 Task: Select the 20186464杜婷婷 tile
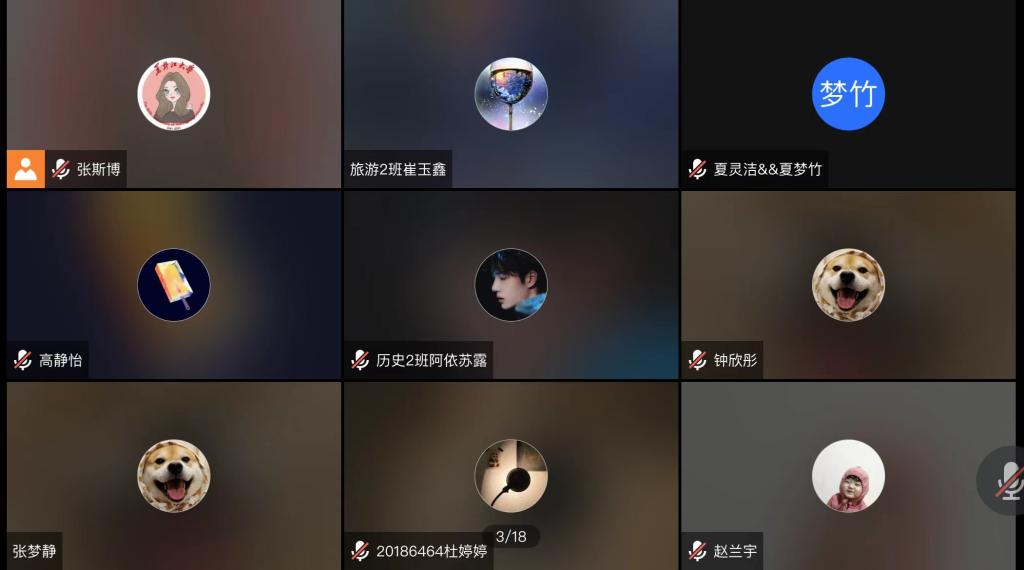(510, 476)
